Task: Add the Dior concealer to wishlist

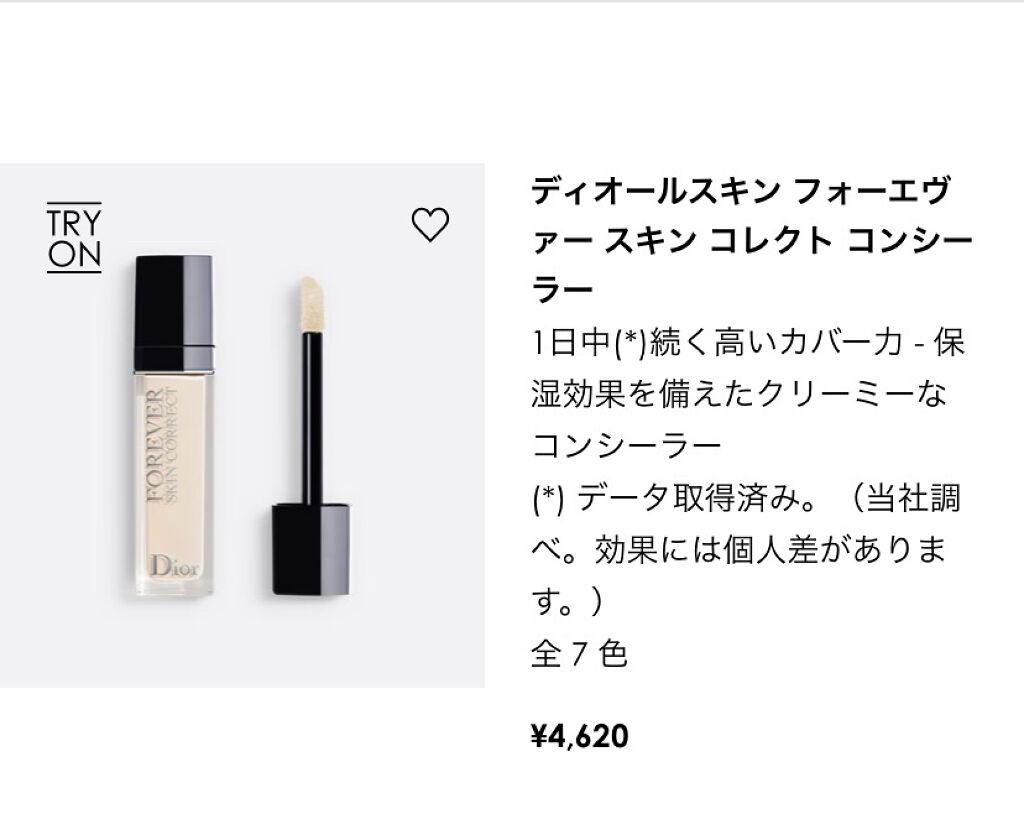Action: click(x=430, y=224)
